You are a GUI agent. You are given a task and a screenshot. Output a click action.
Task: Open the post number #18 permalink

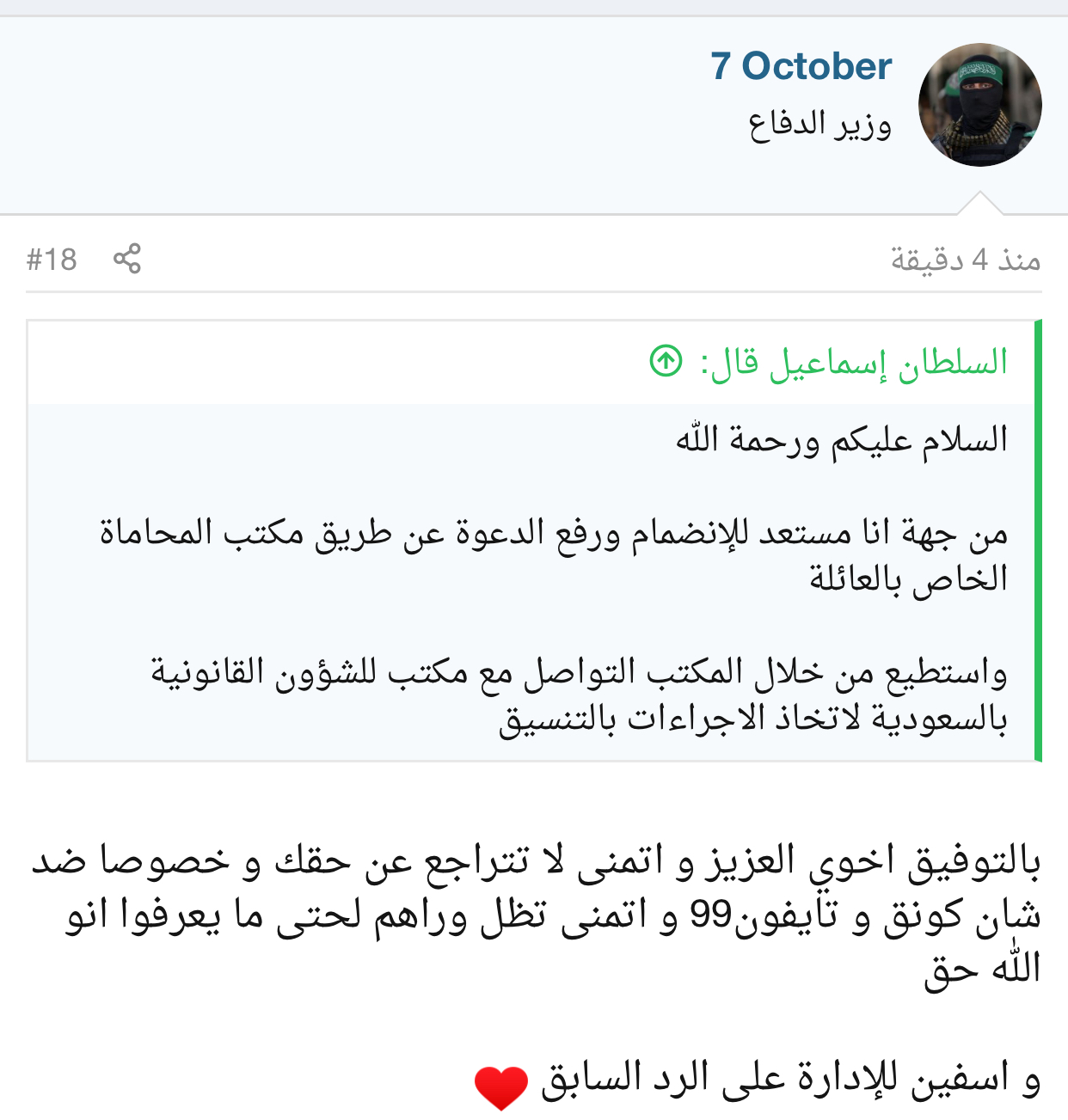pos(52,259)
